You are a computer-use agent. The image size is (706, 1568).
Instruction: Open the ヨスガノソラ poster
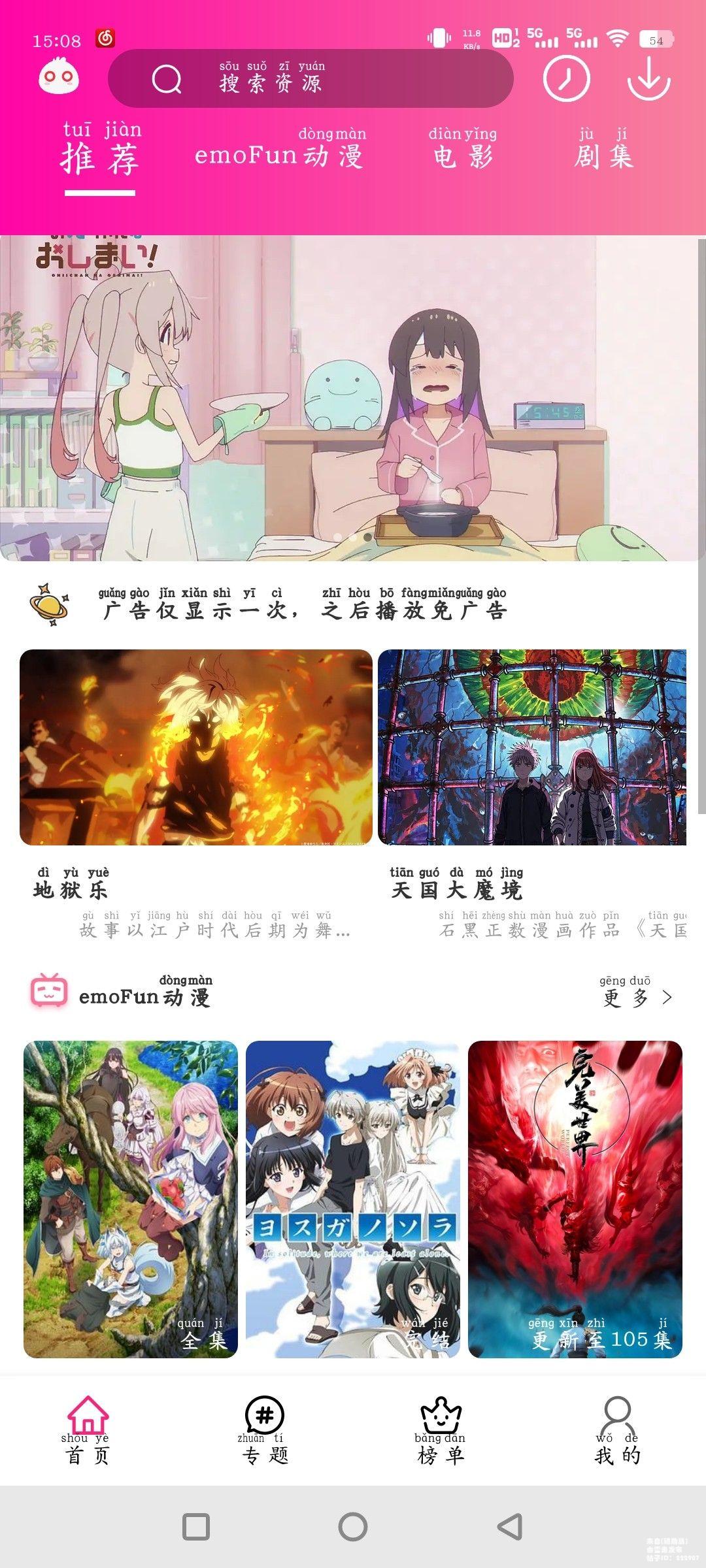tap(353, 1199)
